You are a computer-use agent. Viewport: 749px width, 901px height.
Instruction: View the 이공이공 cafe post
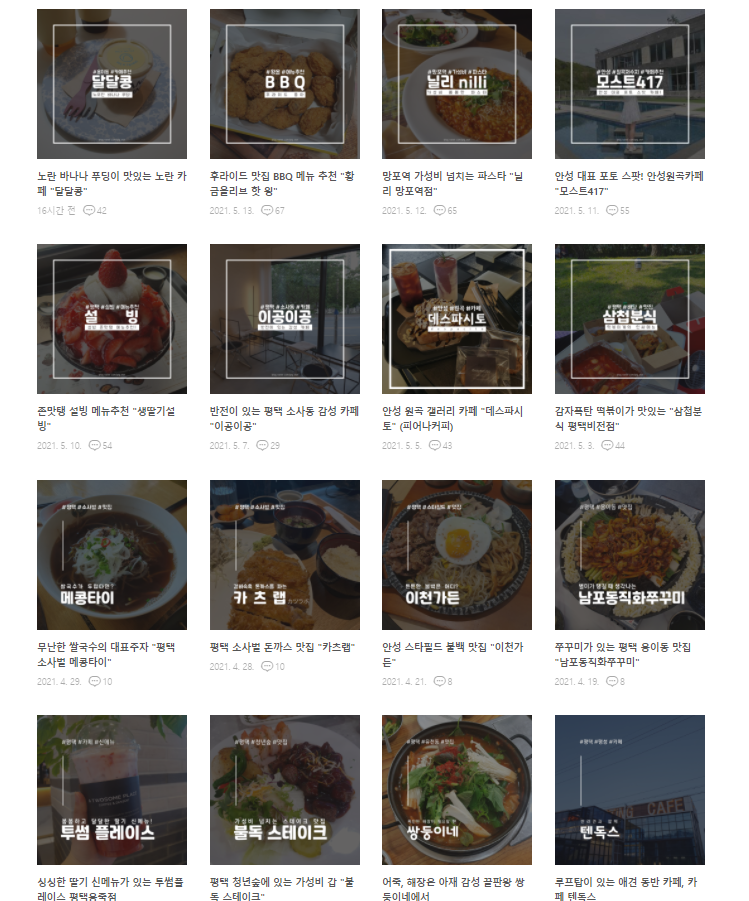[284, 319]
